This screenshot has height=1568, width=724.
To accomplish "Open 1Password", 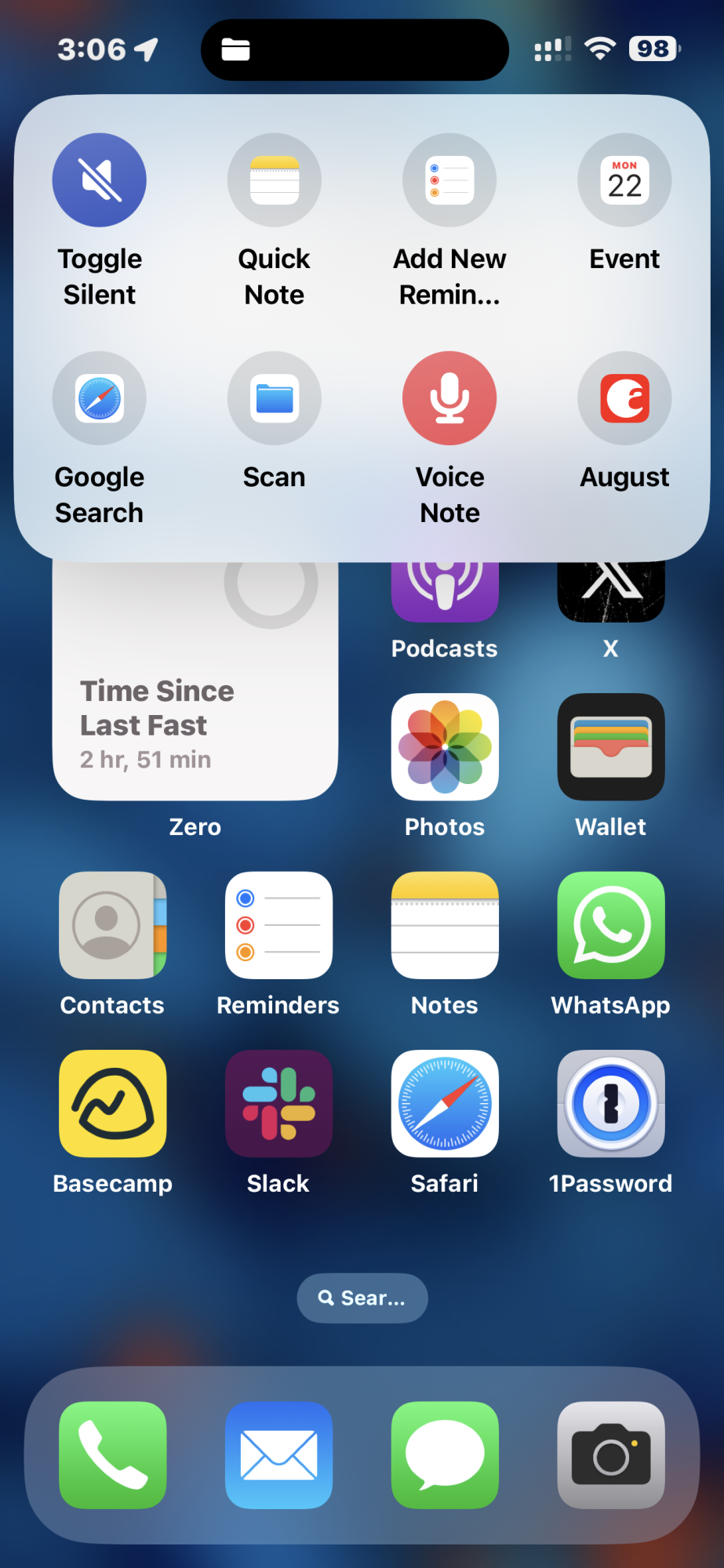I will pos(611,1103).
